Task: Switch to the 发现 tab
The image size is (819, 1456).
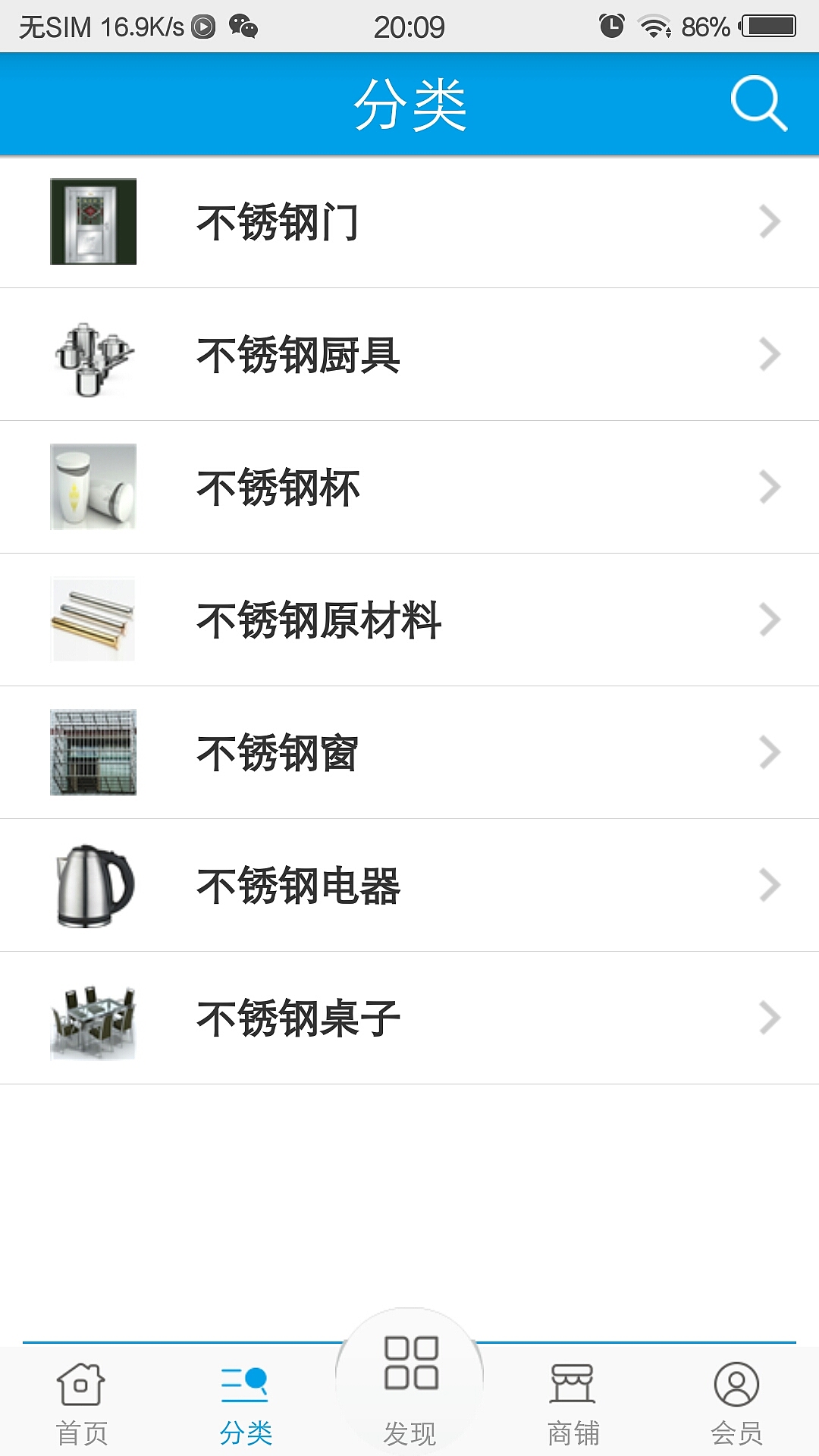Action: click(x=409, y=1388)
